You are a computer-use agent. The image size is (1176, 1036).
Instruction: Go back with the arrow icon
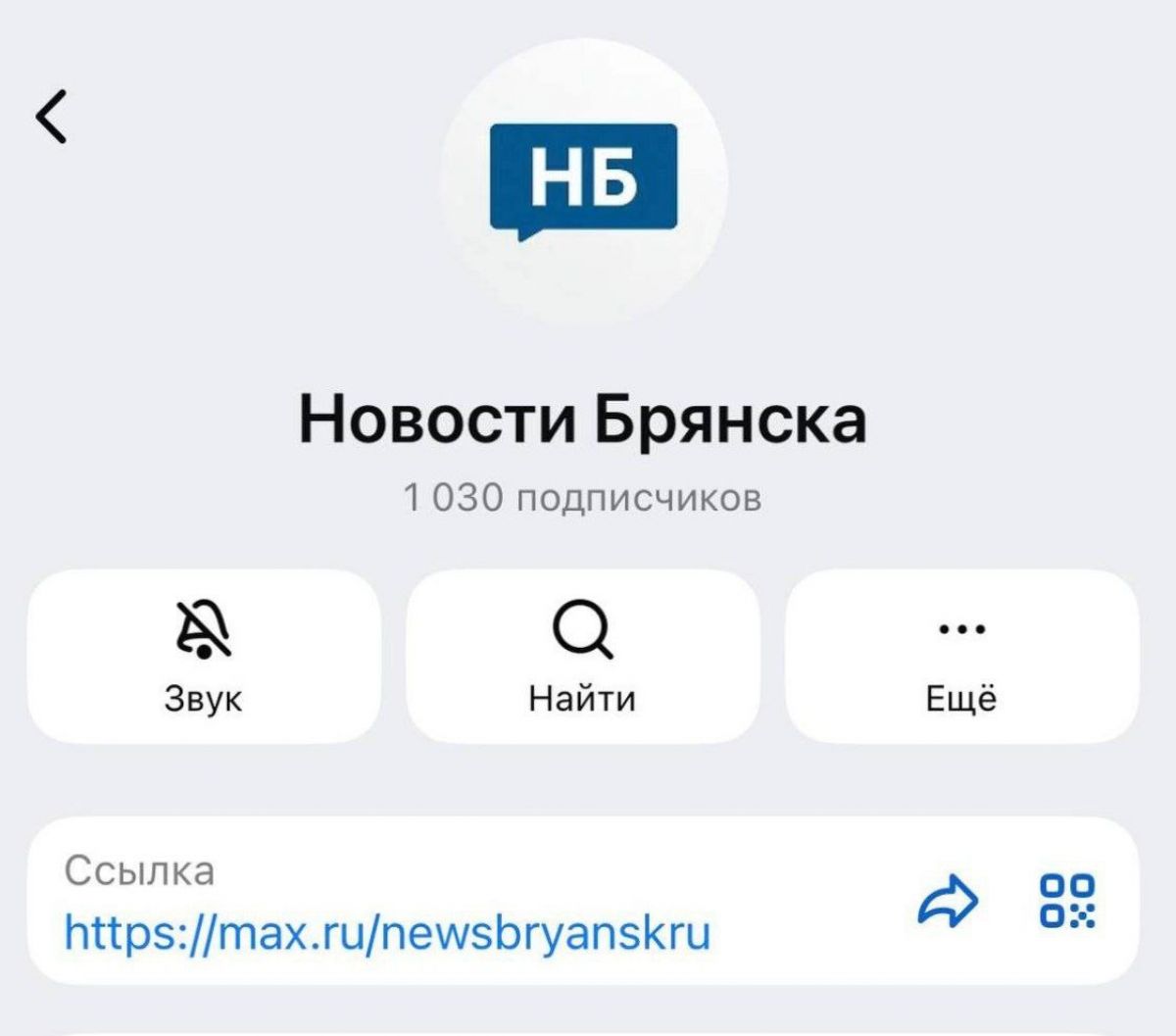point(52,117)
